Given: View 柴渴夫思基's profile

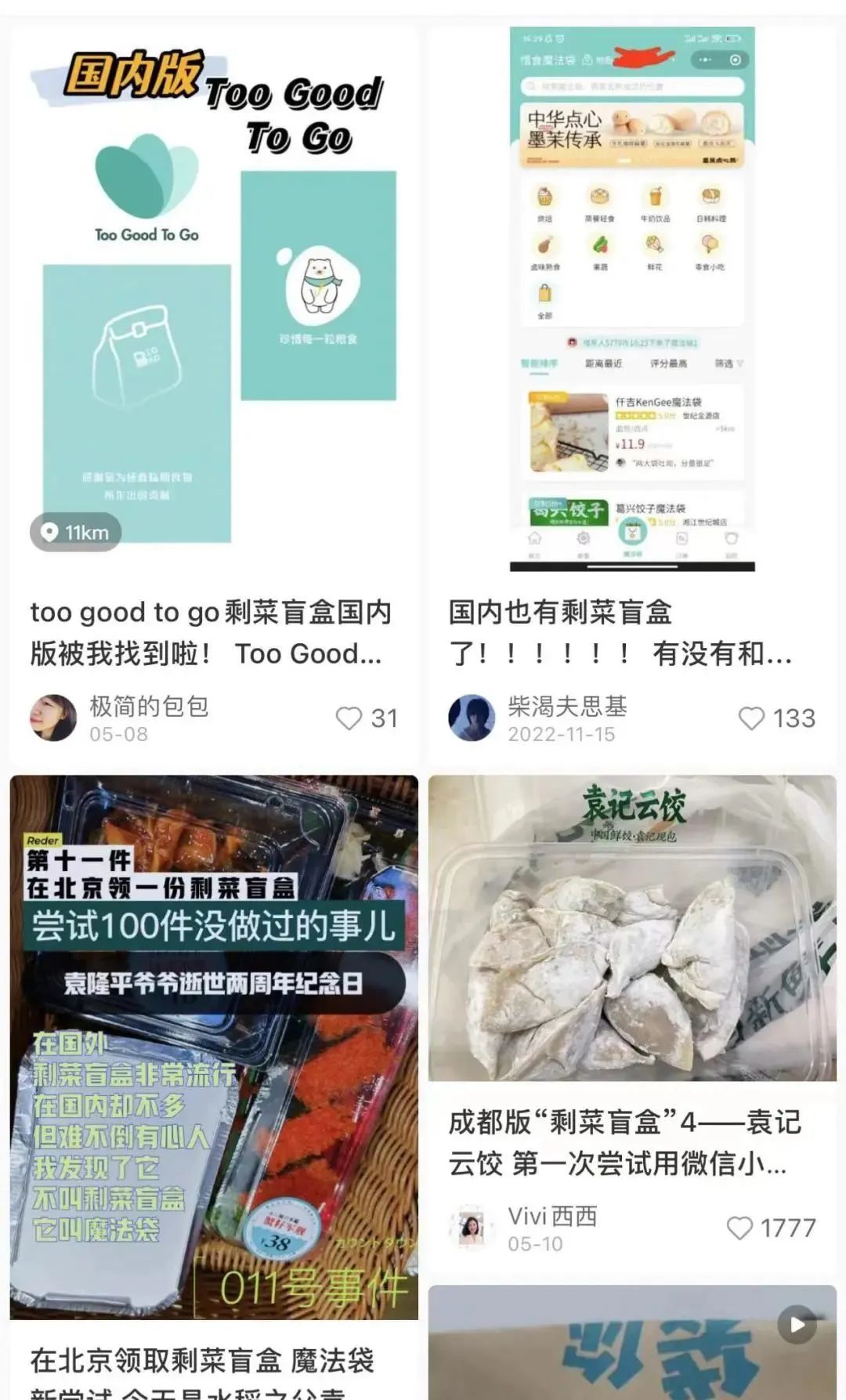Looking at the screenshot, I should pyautogui.click(x=472, y=718).
